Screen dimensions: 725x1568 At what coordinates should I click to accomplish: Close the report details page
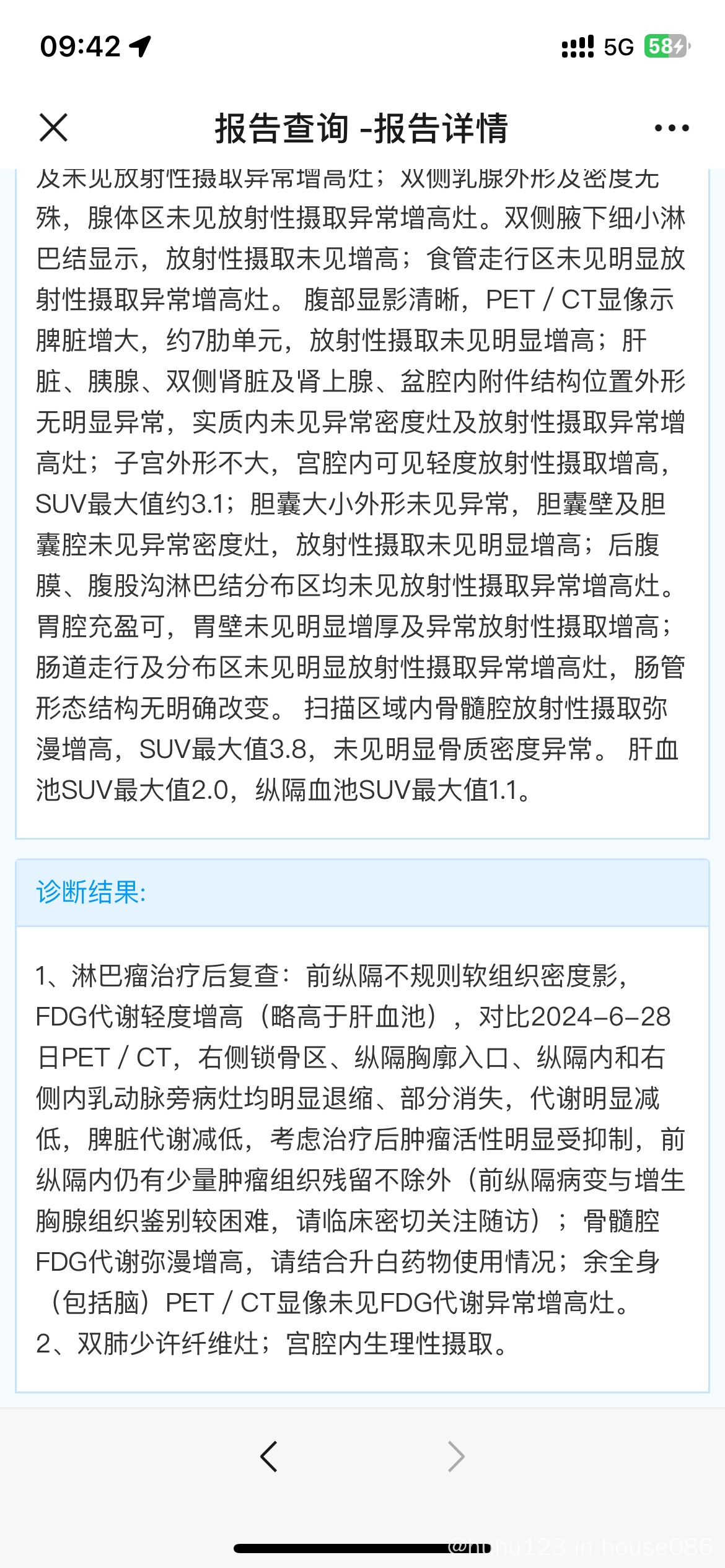(x=53, y=128)
